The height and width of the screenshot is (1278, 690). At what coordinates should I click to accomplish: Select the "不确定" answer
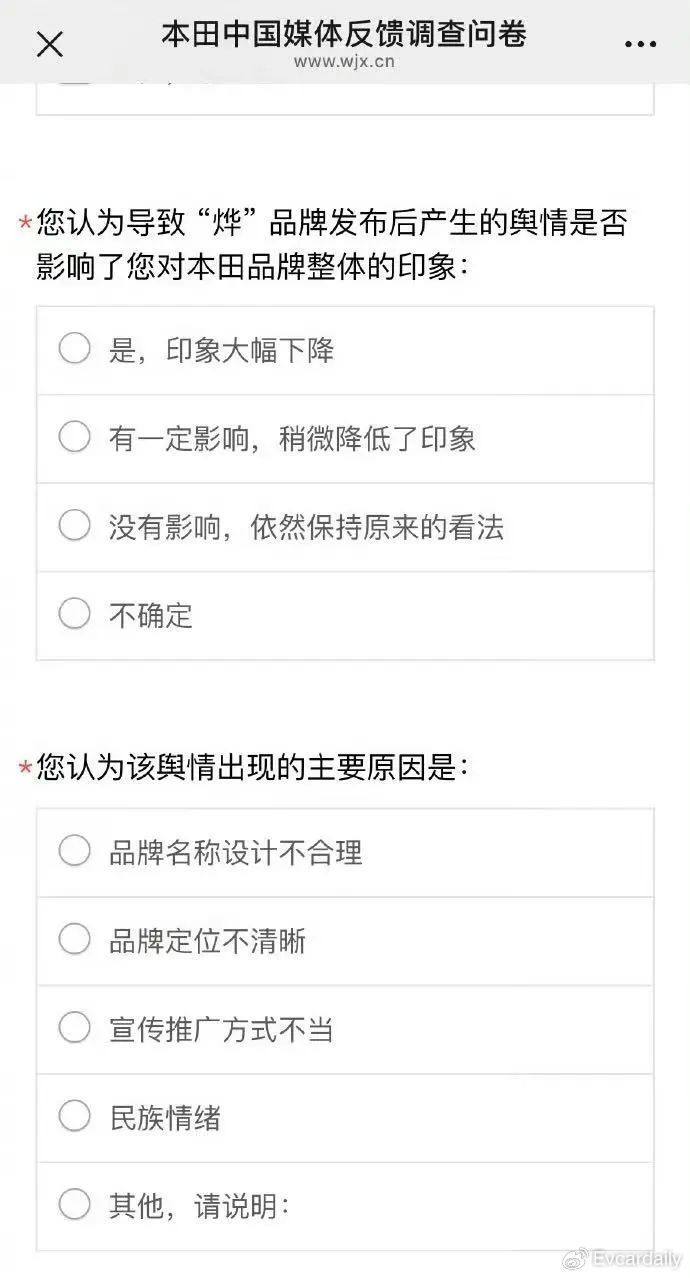click(x=345, y=615)
